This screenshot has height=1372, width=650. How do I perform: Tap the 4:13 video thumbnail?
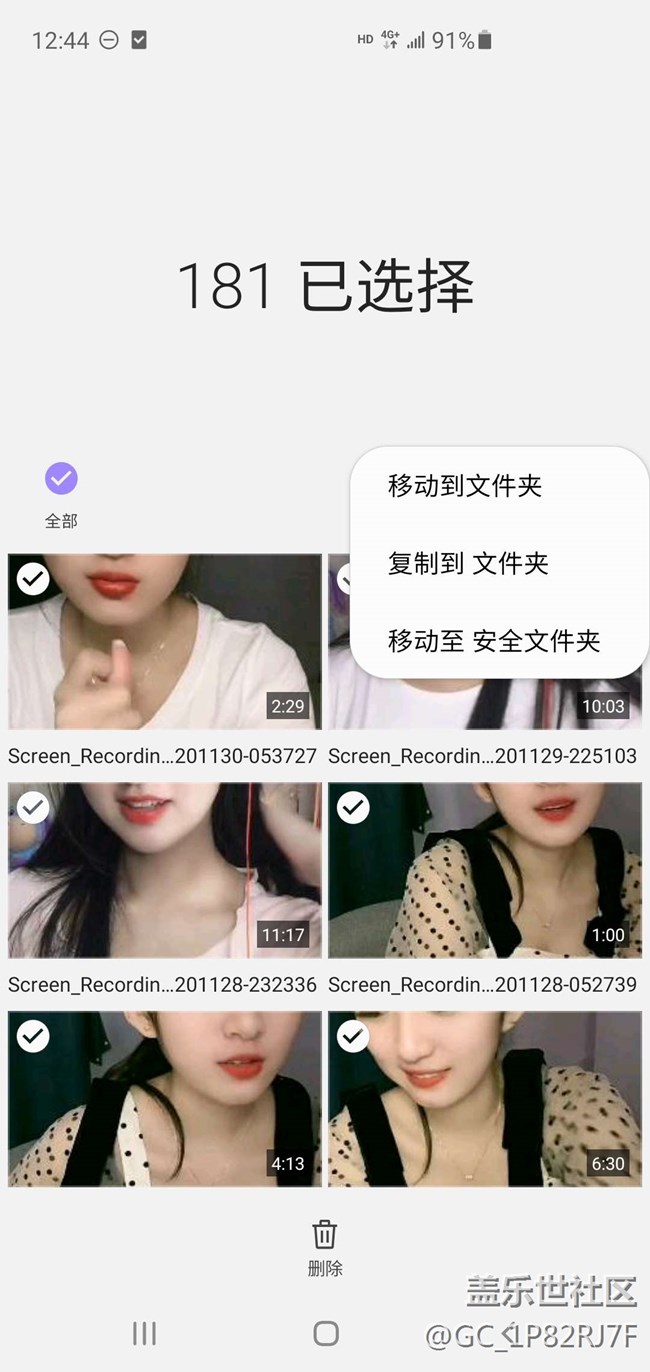pos(165,1099)
